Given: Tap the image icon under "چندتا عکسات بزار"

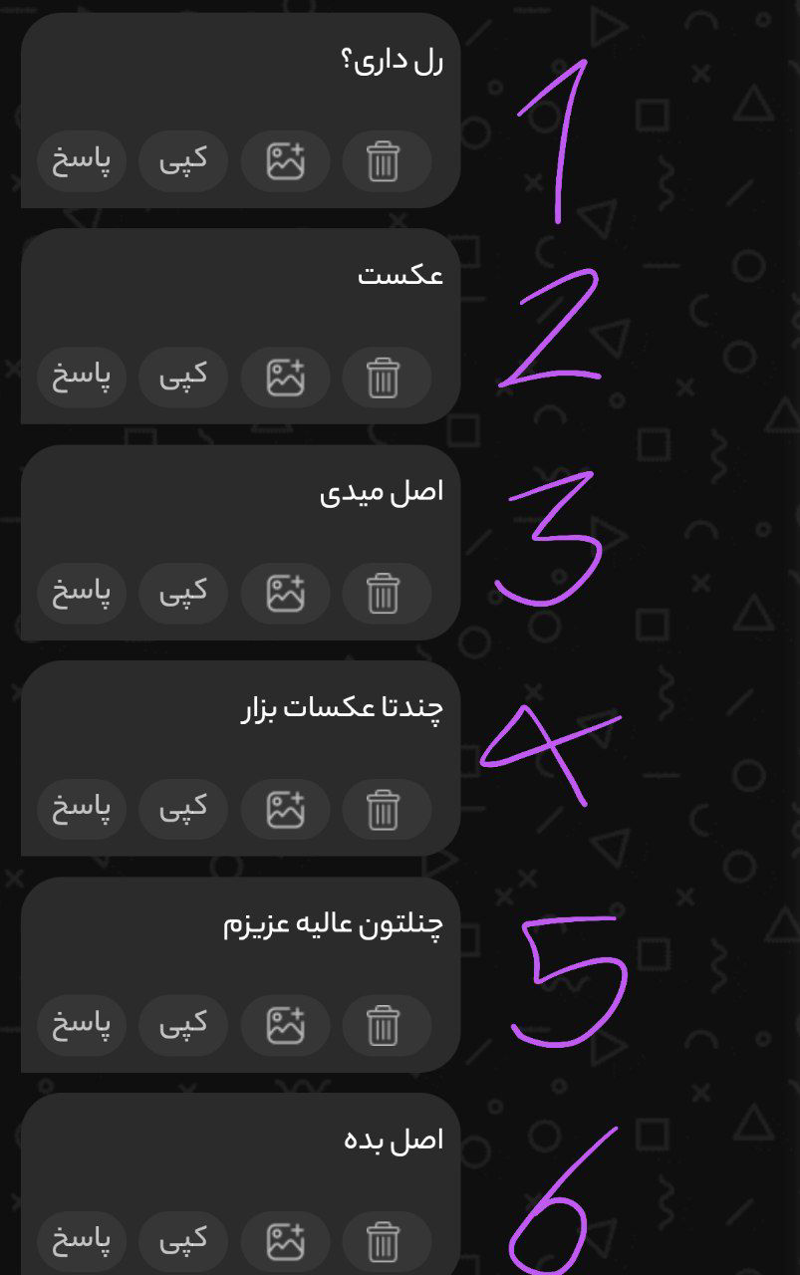Looking at the screenshot, I should click(x=285, y=809).
